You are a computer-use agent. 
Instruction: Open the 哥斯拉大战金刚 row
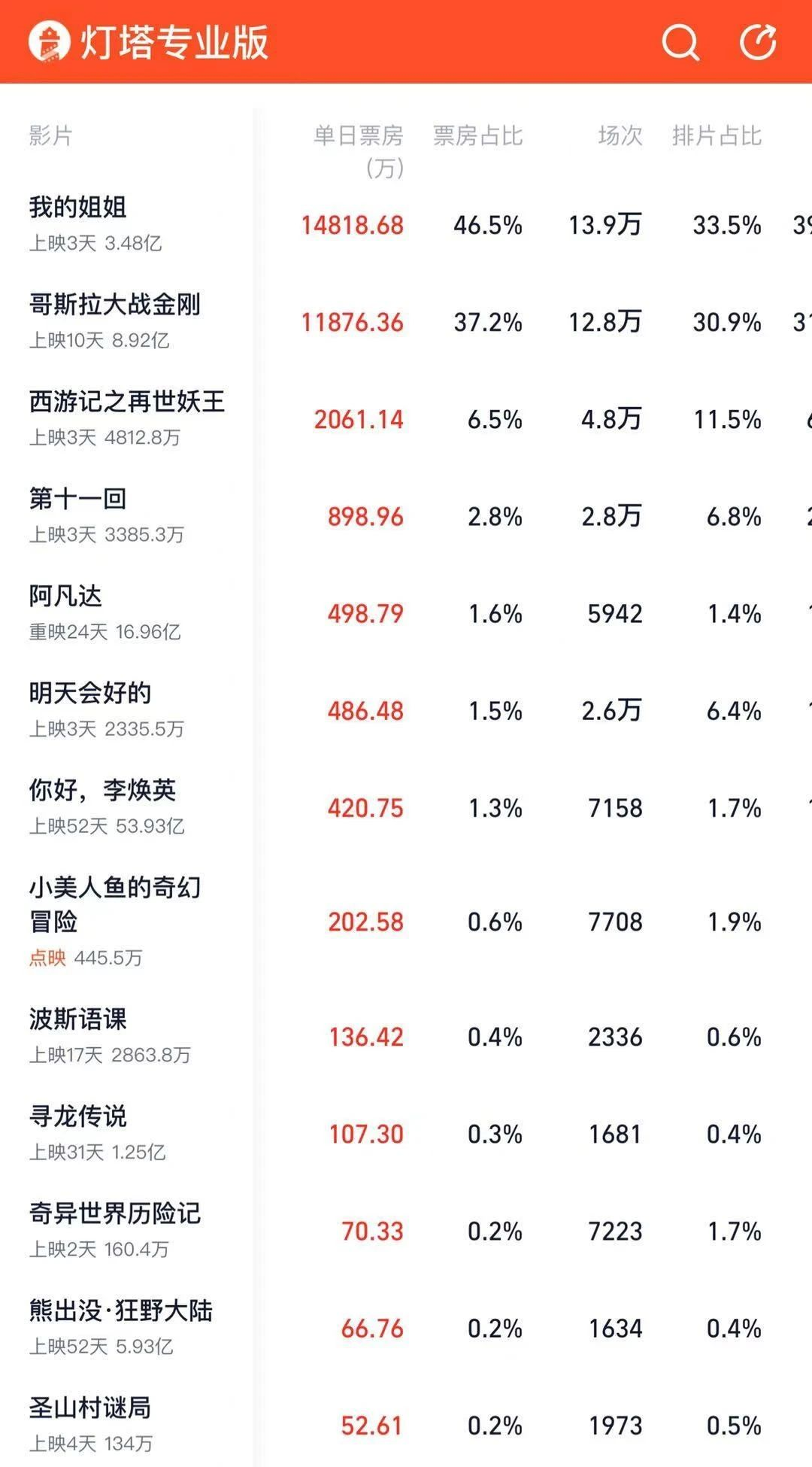click(406, 321)
